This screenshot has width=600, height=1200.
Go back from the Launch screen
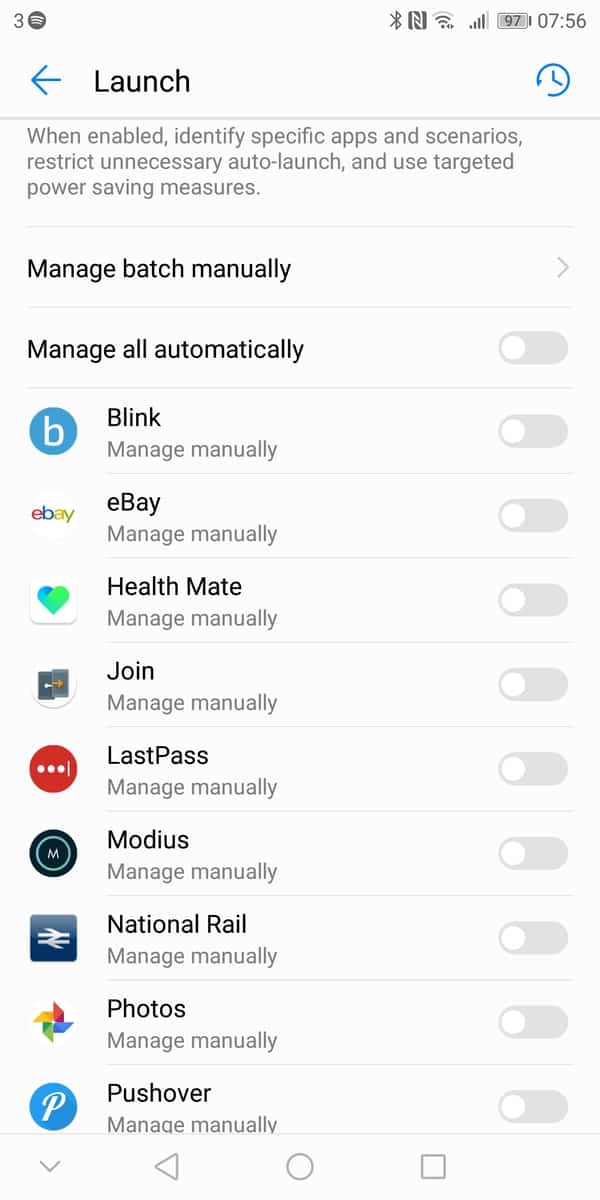(x=46, y=81)
